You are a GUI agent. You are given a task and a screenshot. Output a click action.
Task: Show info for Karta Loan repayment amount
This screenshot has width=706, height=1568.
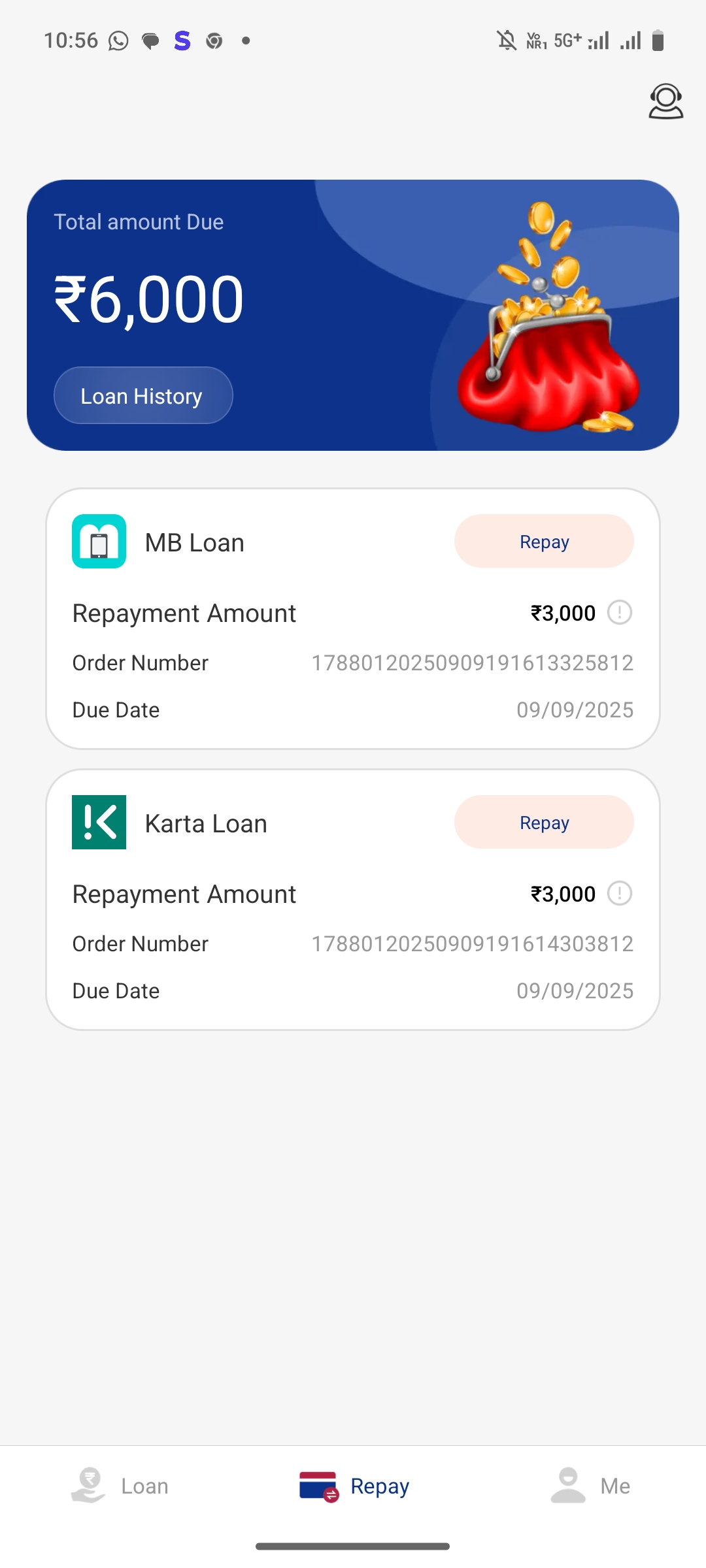click(x=619, y=894)
